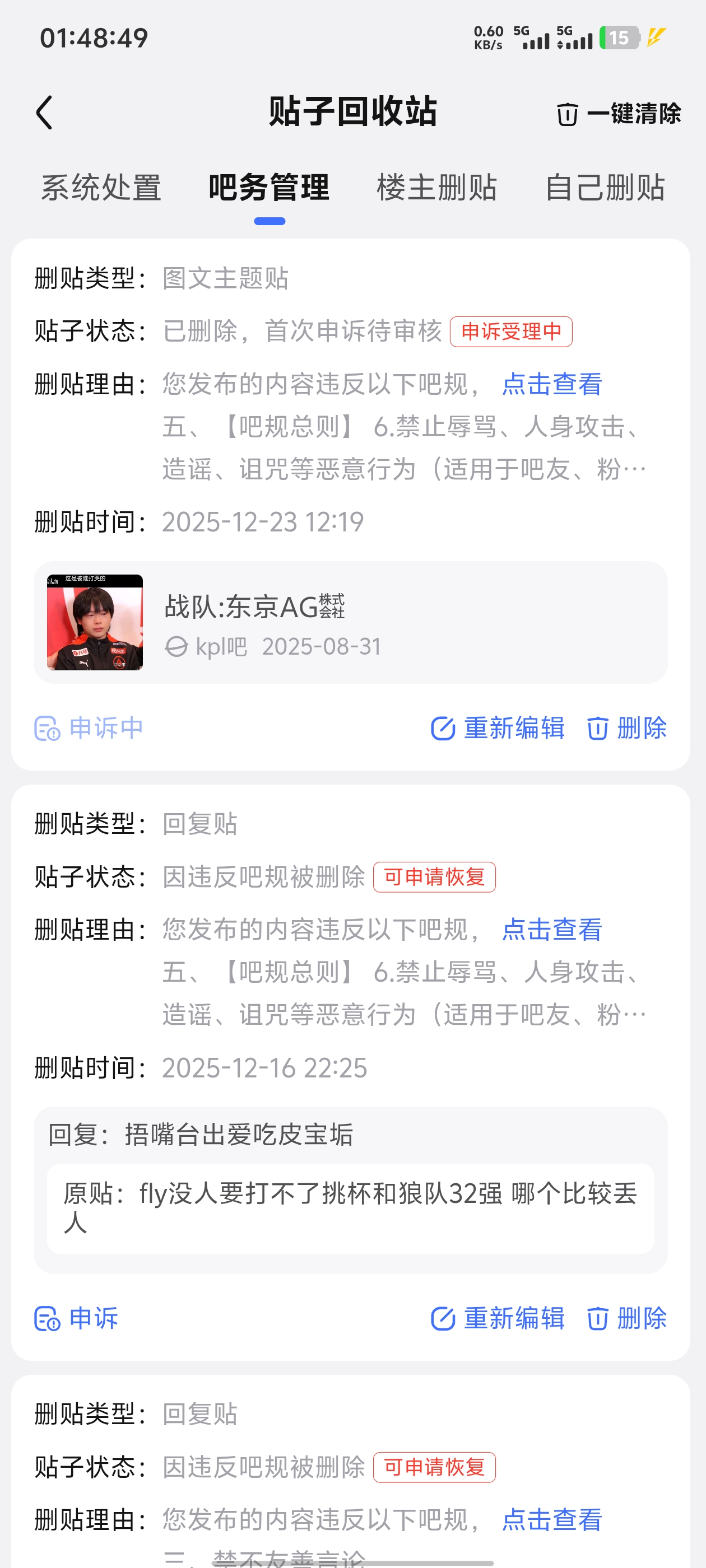This screenshot has height=1568, width=706.
Task: Switch to the 自己删贴 tab
Action: 604,188
